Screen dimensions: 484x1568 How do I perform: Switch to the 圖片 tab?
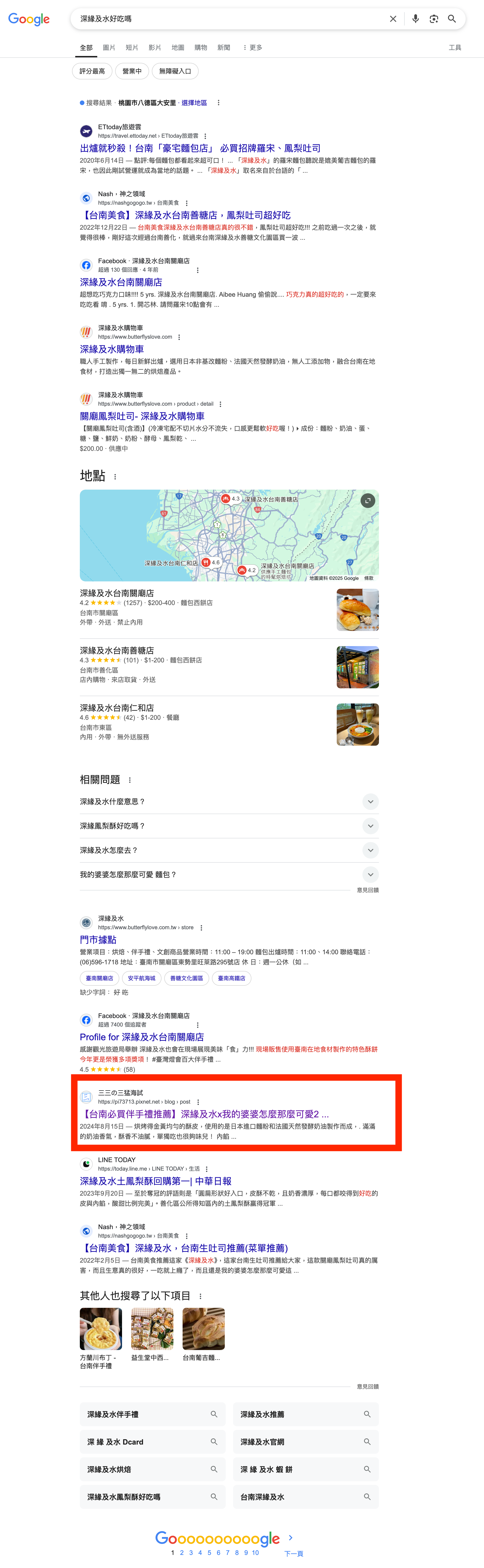[109, 47]
